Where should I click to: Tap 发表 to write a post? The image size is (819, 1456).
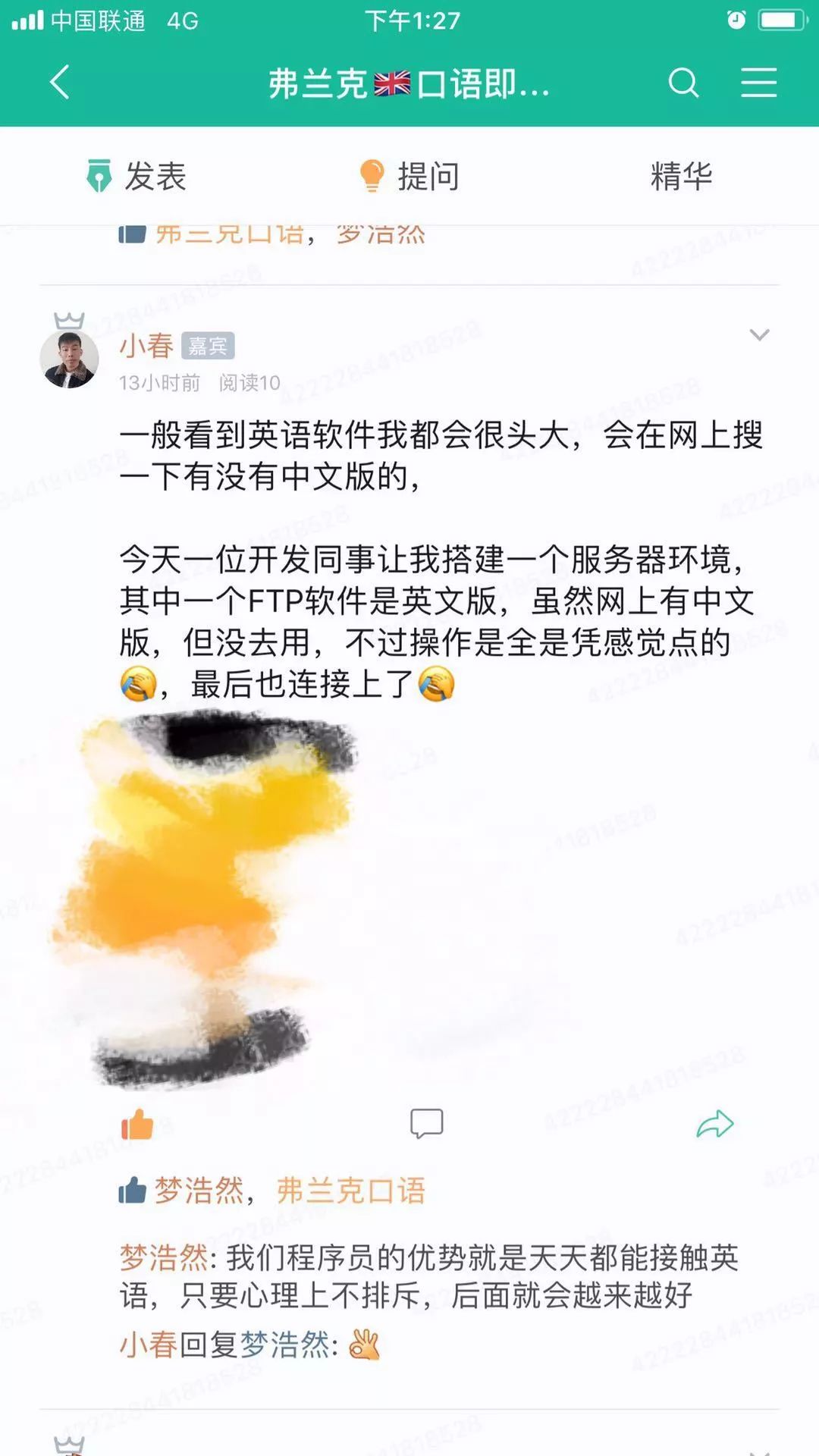click(x=136, y=176)
